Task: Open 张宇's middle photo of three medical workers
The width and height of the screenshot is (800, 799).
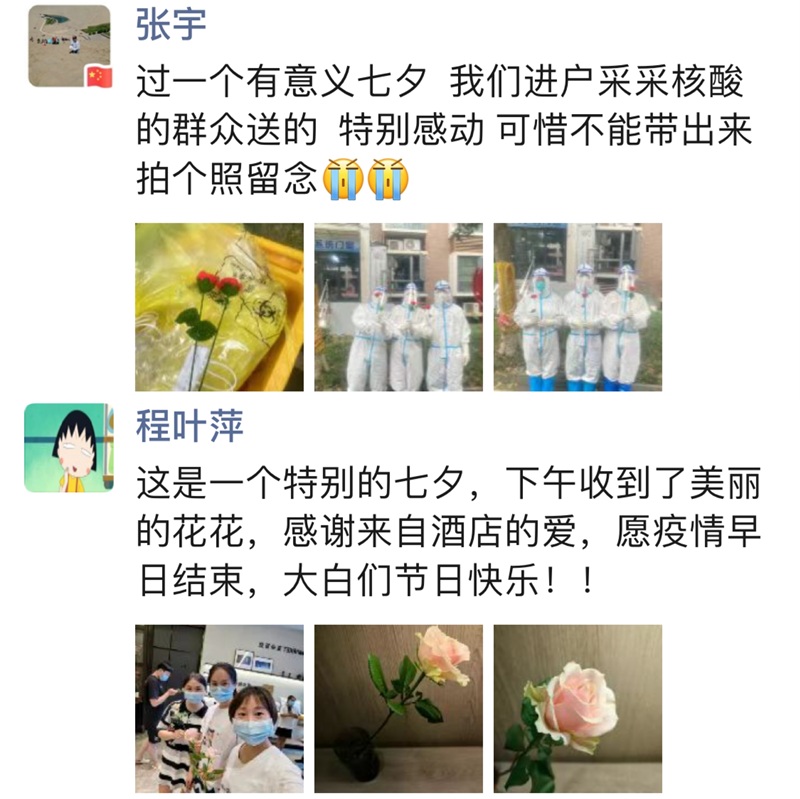Action: tap(398, 306)
